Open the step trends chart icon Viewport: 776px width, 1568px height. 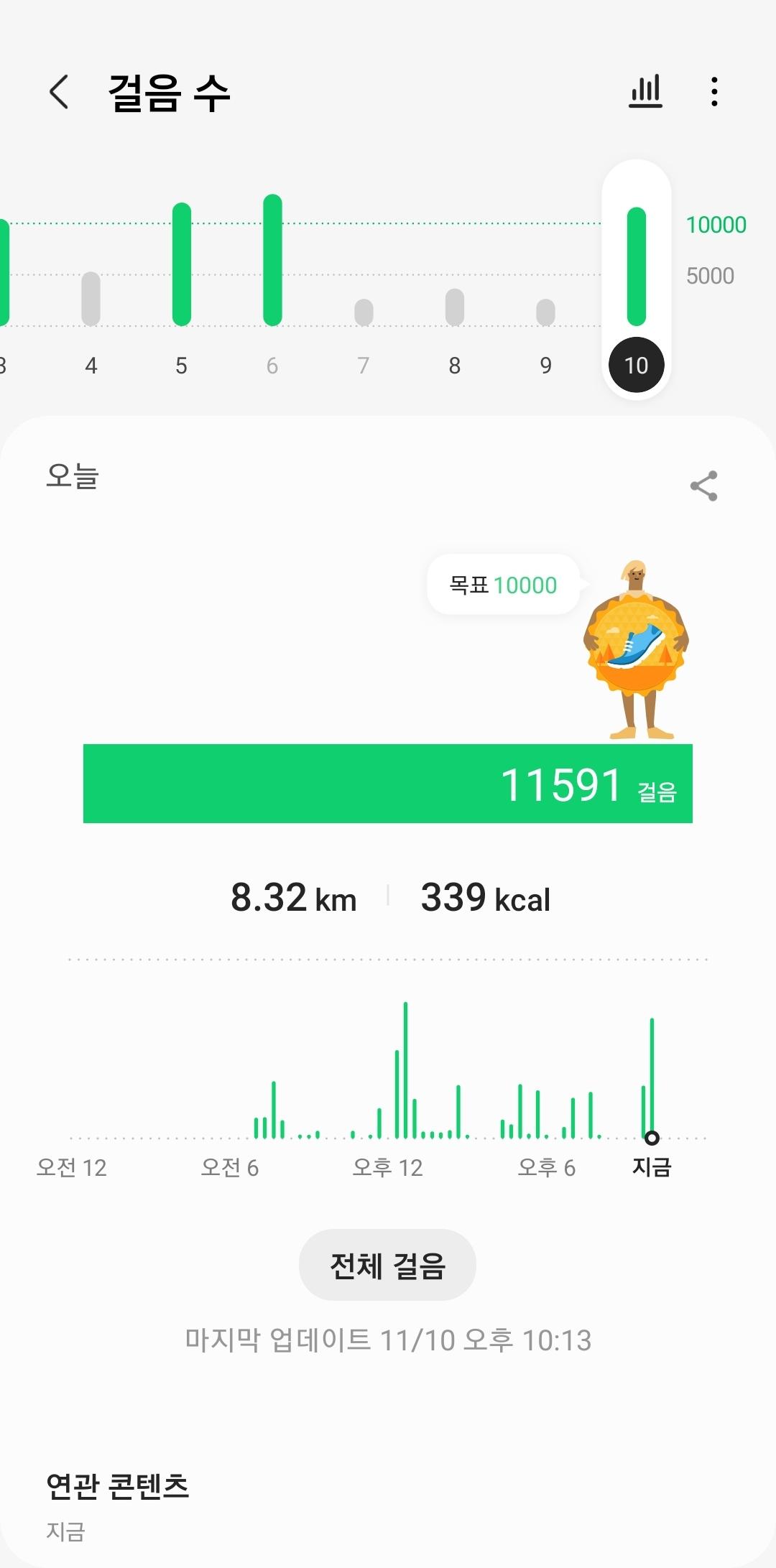[x=645, y=92]
